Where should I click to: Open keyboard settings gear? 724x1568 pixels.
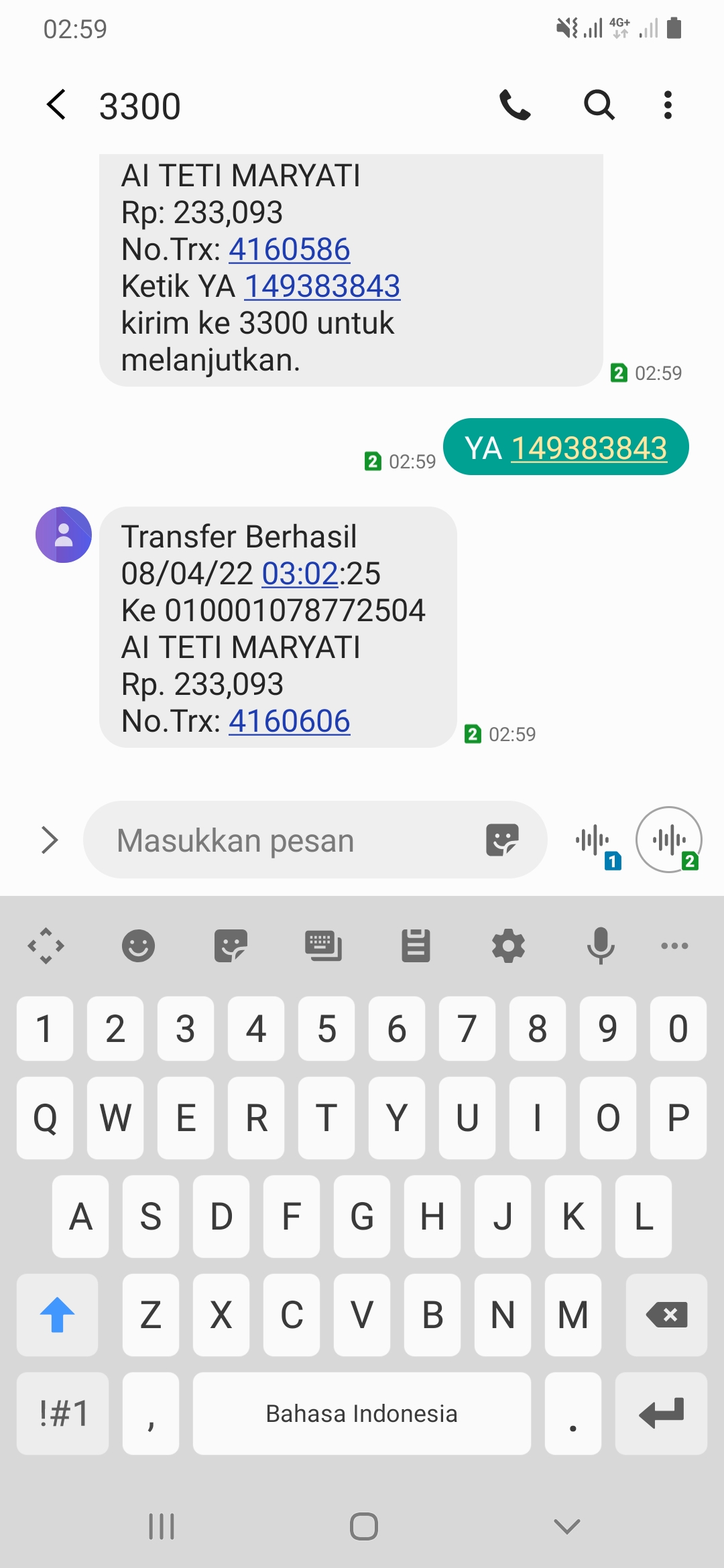click(508, 946)
